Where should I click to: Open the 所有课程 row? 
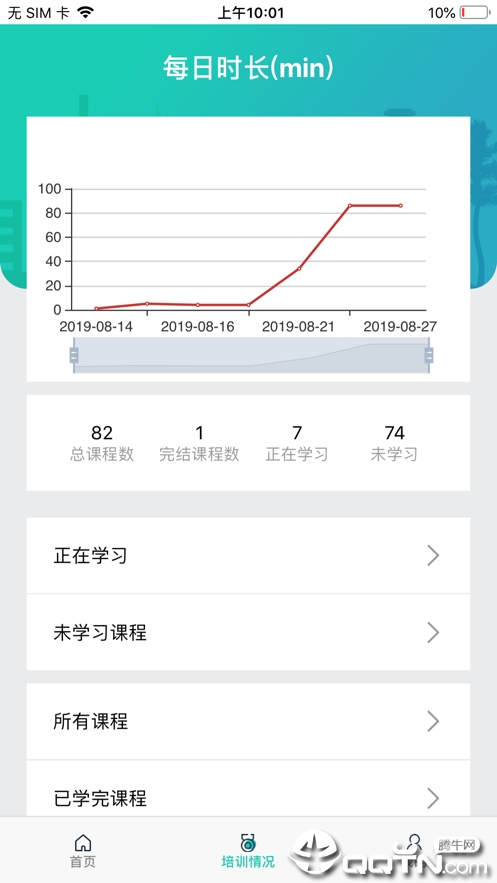coord(248,721)
